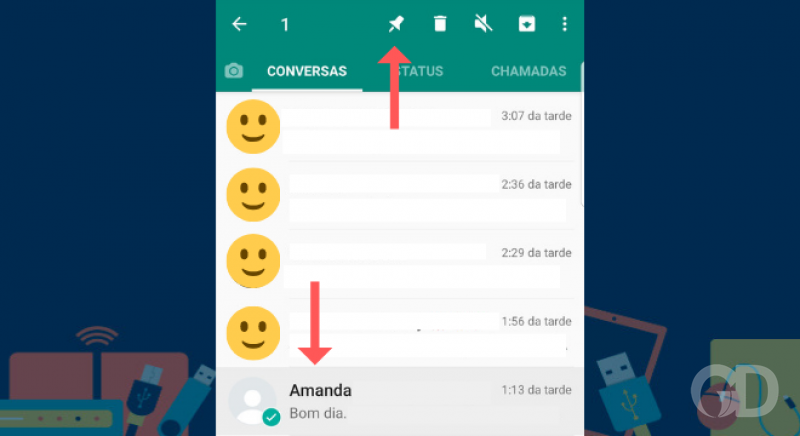Open the overflow menu
Viewport: 800px width, 436px height.
[565, 24]
